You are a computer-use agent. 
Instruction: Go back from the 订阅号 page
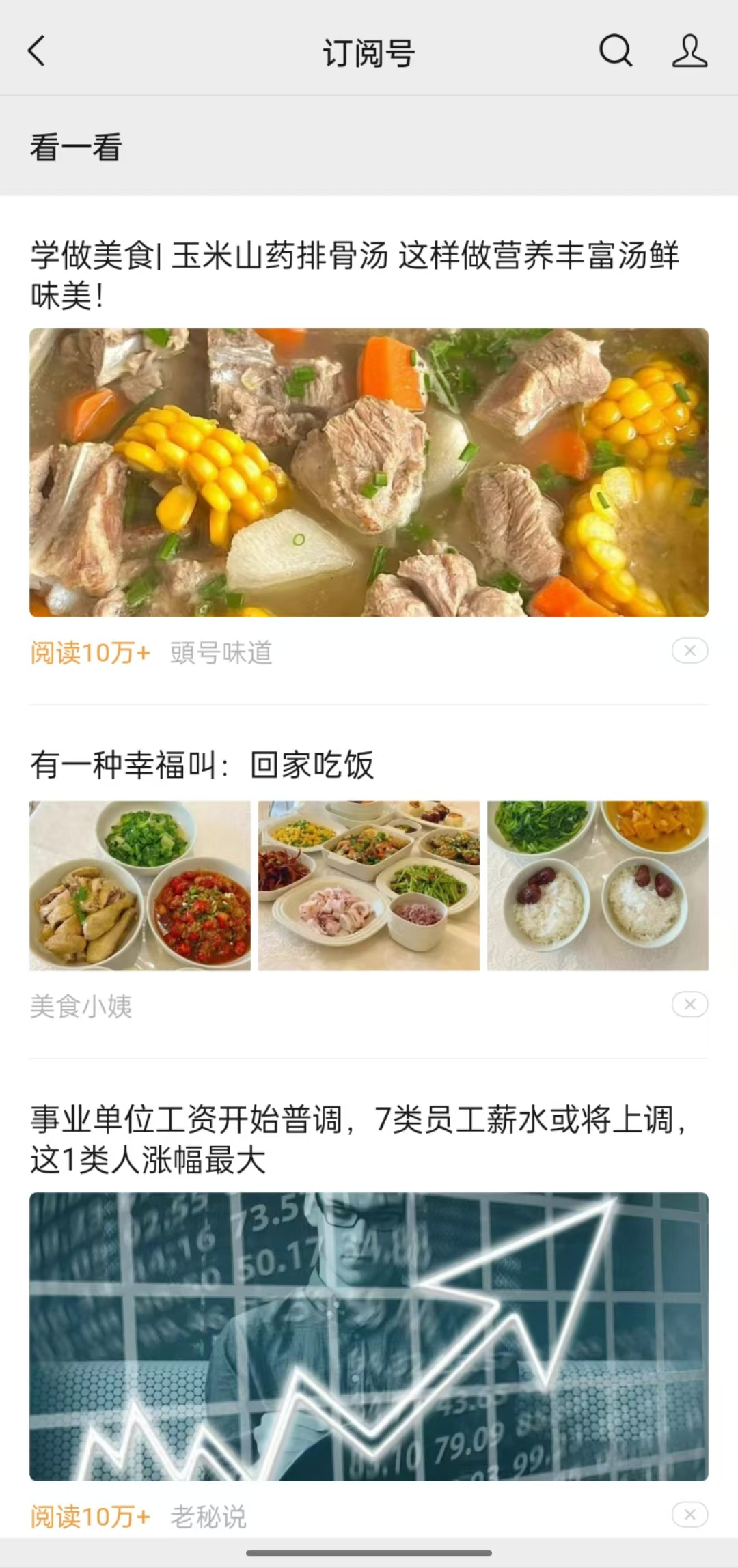click(37, 51)
